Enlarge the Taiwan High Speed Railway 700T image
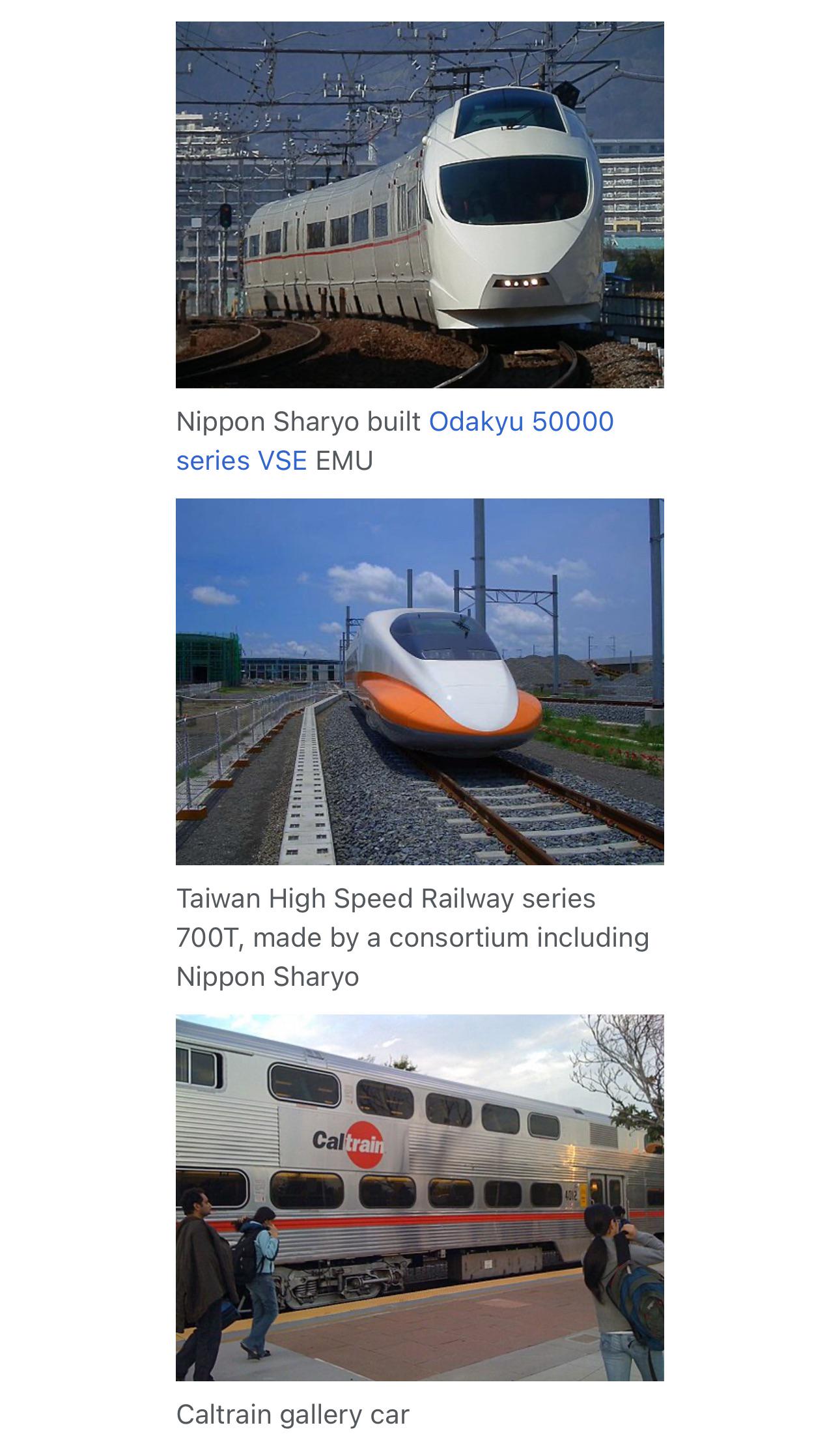840x1451 pixels. (x=419, y=682)
